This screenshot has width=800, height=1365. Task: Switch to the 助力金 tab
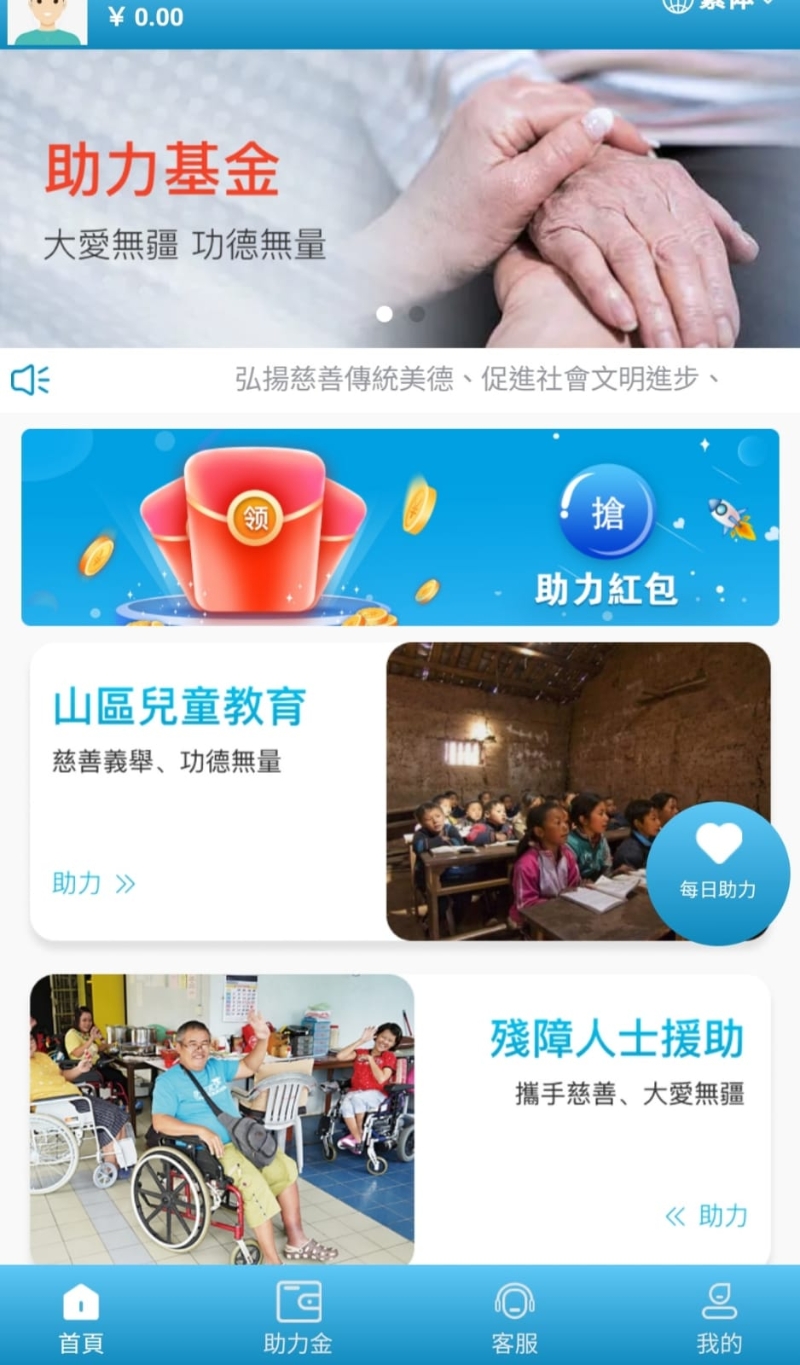[x=298, y=1317]
